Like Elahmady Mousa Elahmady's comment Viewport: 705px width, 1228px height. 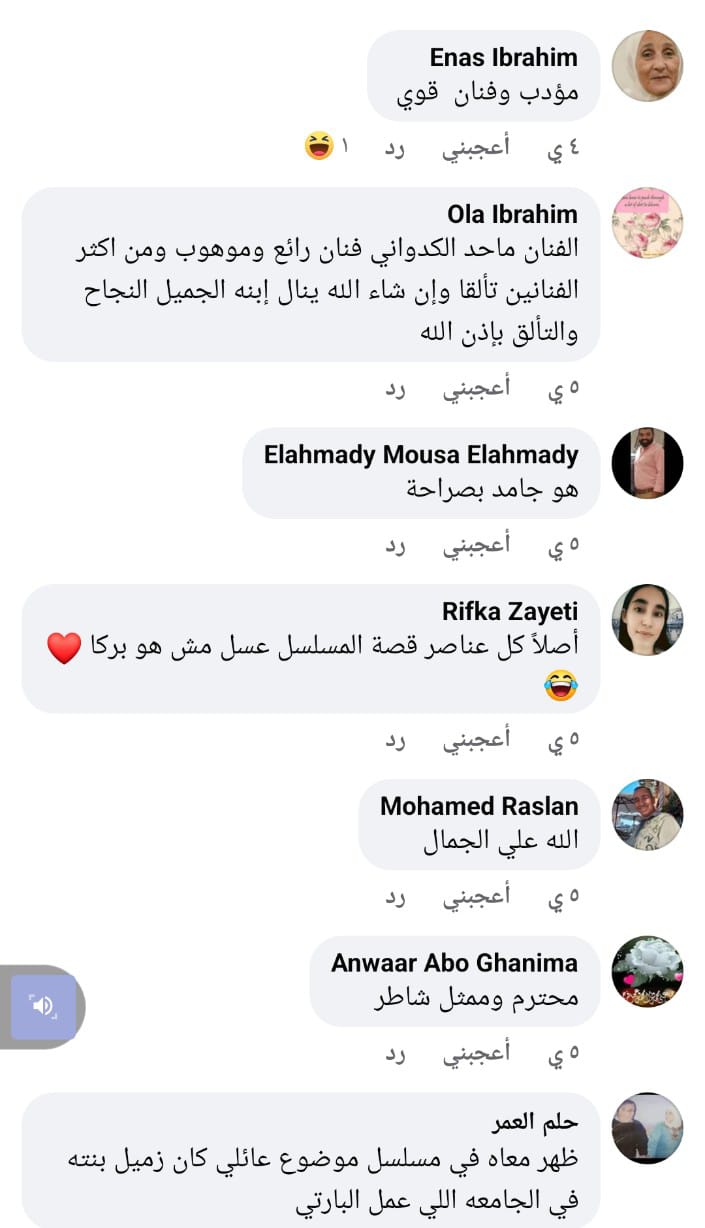pos(476,545)
